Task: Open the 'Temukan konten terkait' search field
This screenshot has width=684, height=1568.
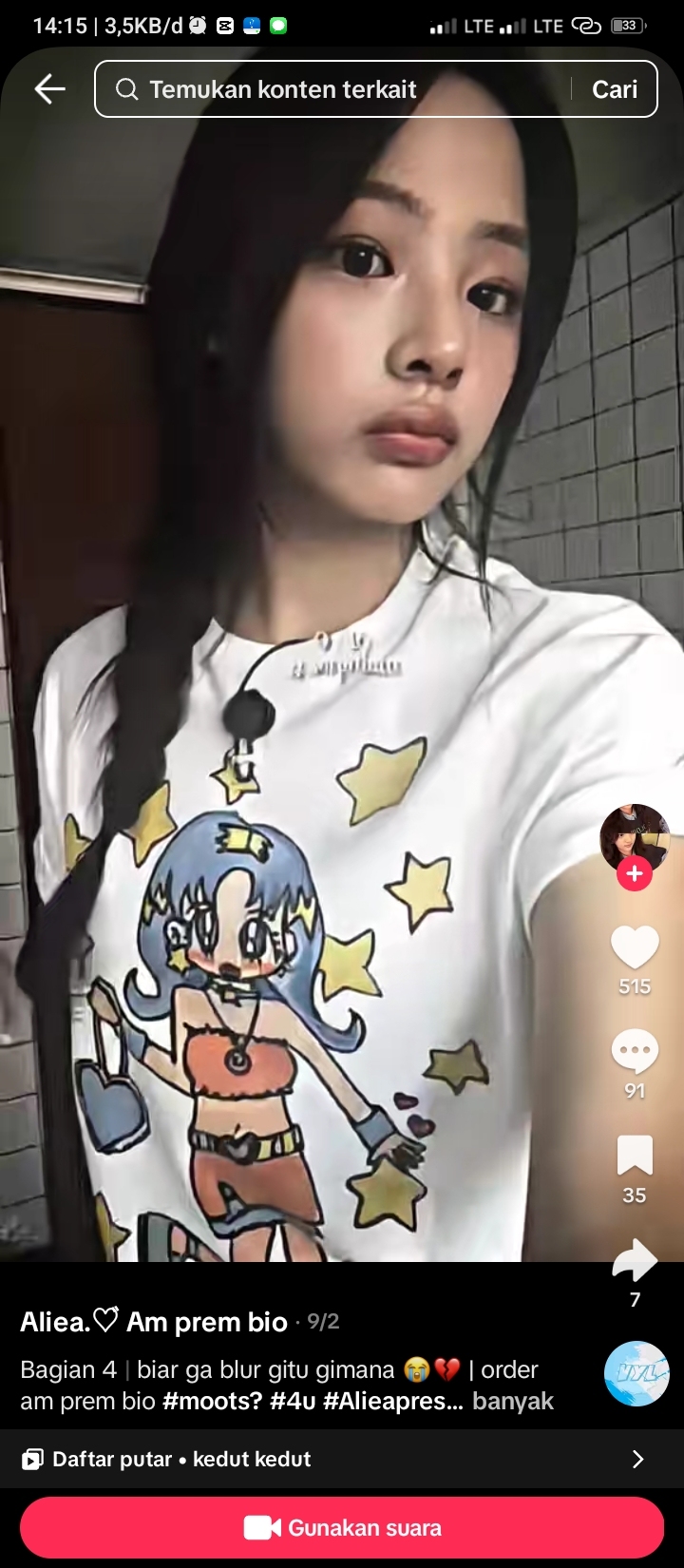Action: pos(332,89)
